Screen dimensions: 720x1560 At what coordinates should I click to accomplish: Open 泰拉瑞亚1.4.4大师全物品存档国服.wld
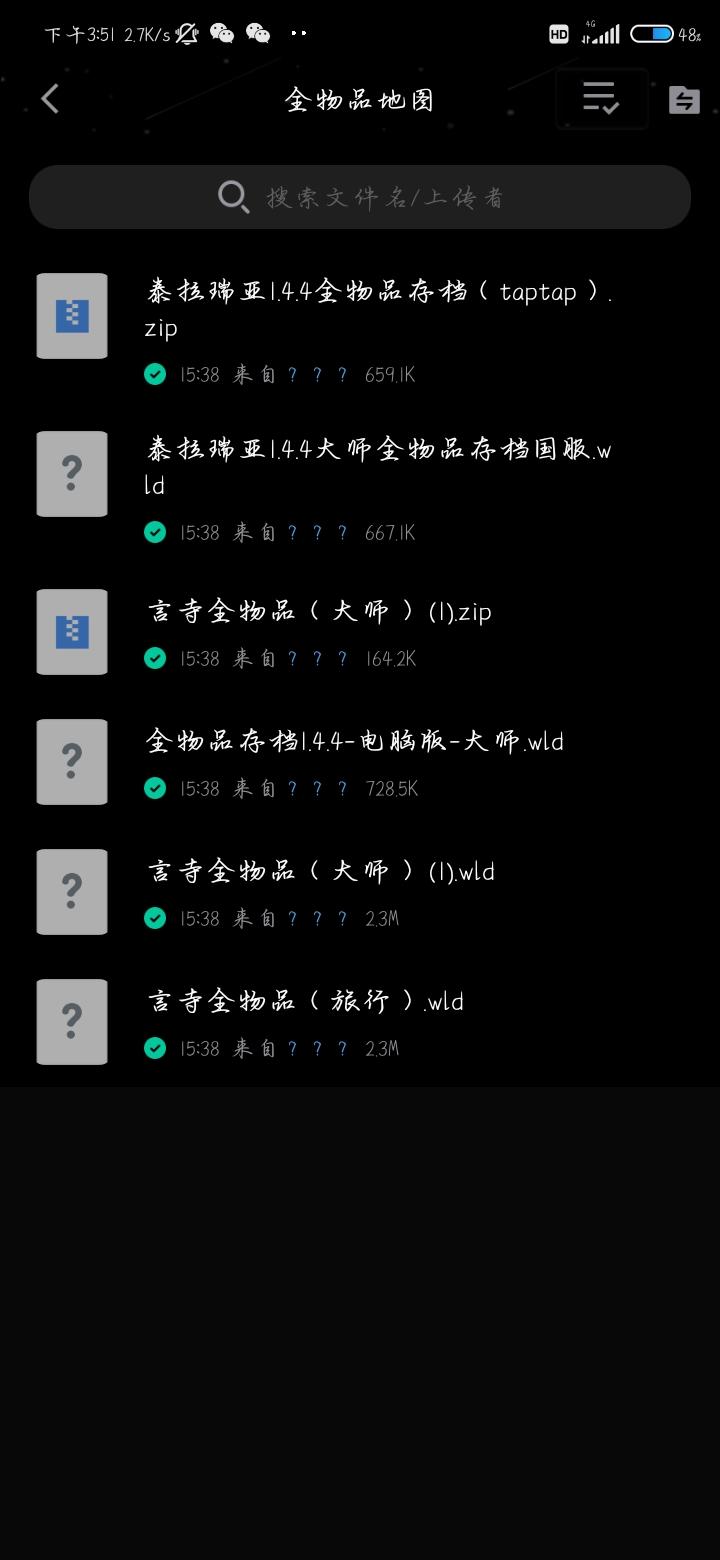(360, 489)
